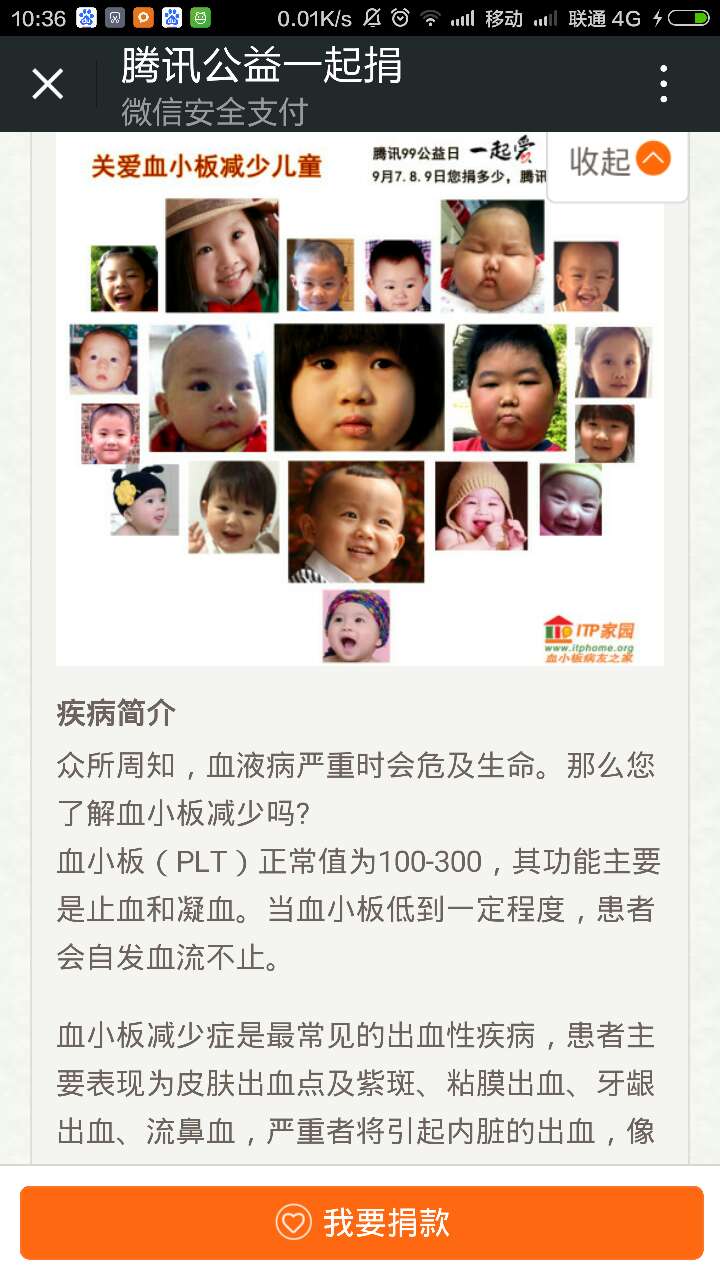The image size is (720, 1280).
Task: Collapse details with the 收起 button
Action: pyautogui.click(x=618, y=161)
